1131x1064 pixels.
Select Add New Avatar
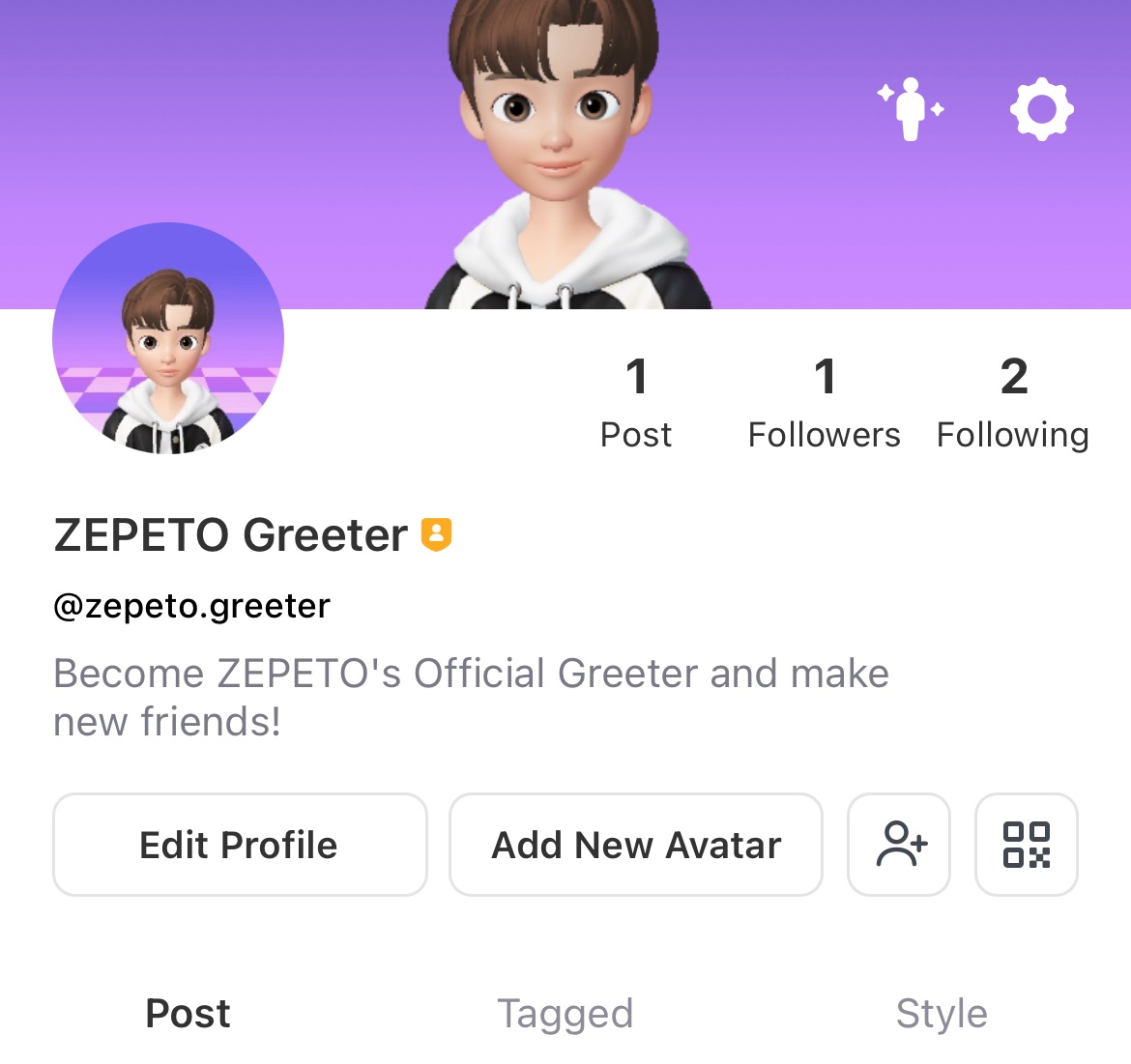coord(636,845)
